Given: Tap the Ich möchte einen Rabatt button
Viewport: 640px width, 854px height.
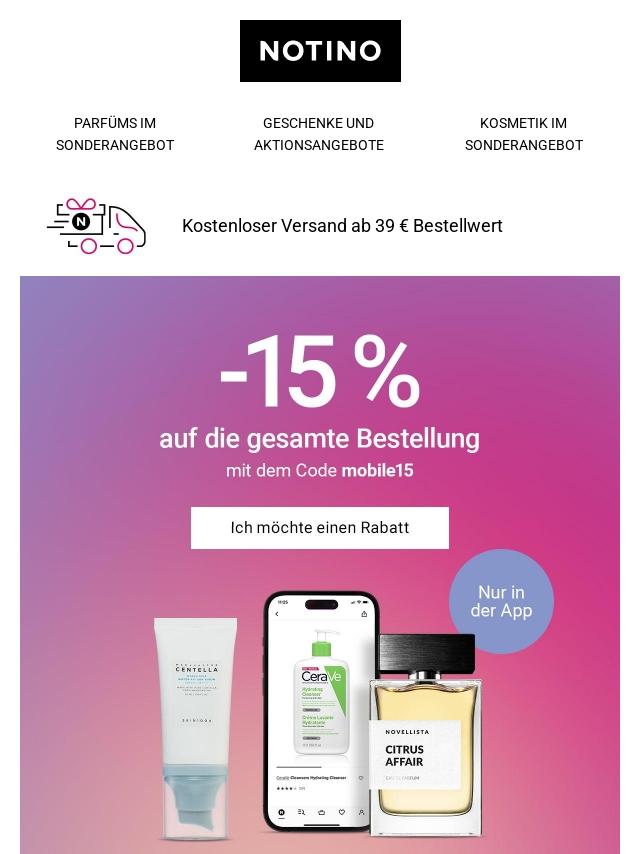Looking at the screenshot, I should click(x=320, y=528).
